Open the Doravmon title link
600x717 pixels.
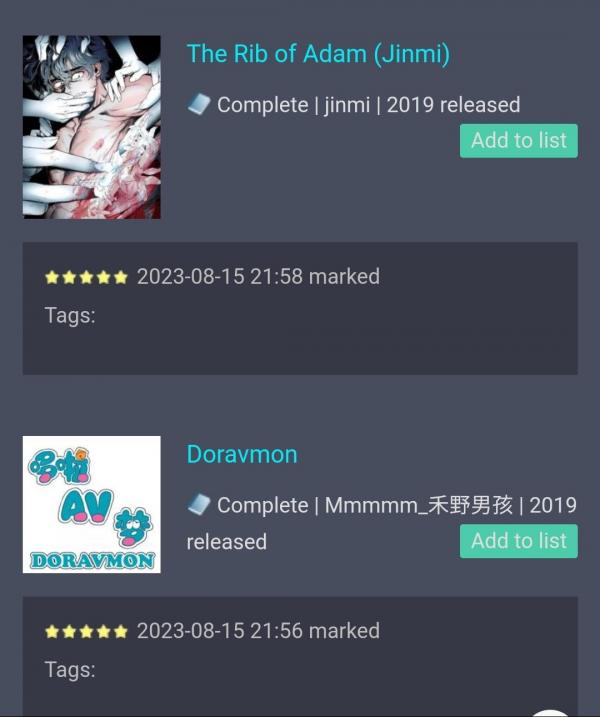242,454
